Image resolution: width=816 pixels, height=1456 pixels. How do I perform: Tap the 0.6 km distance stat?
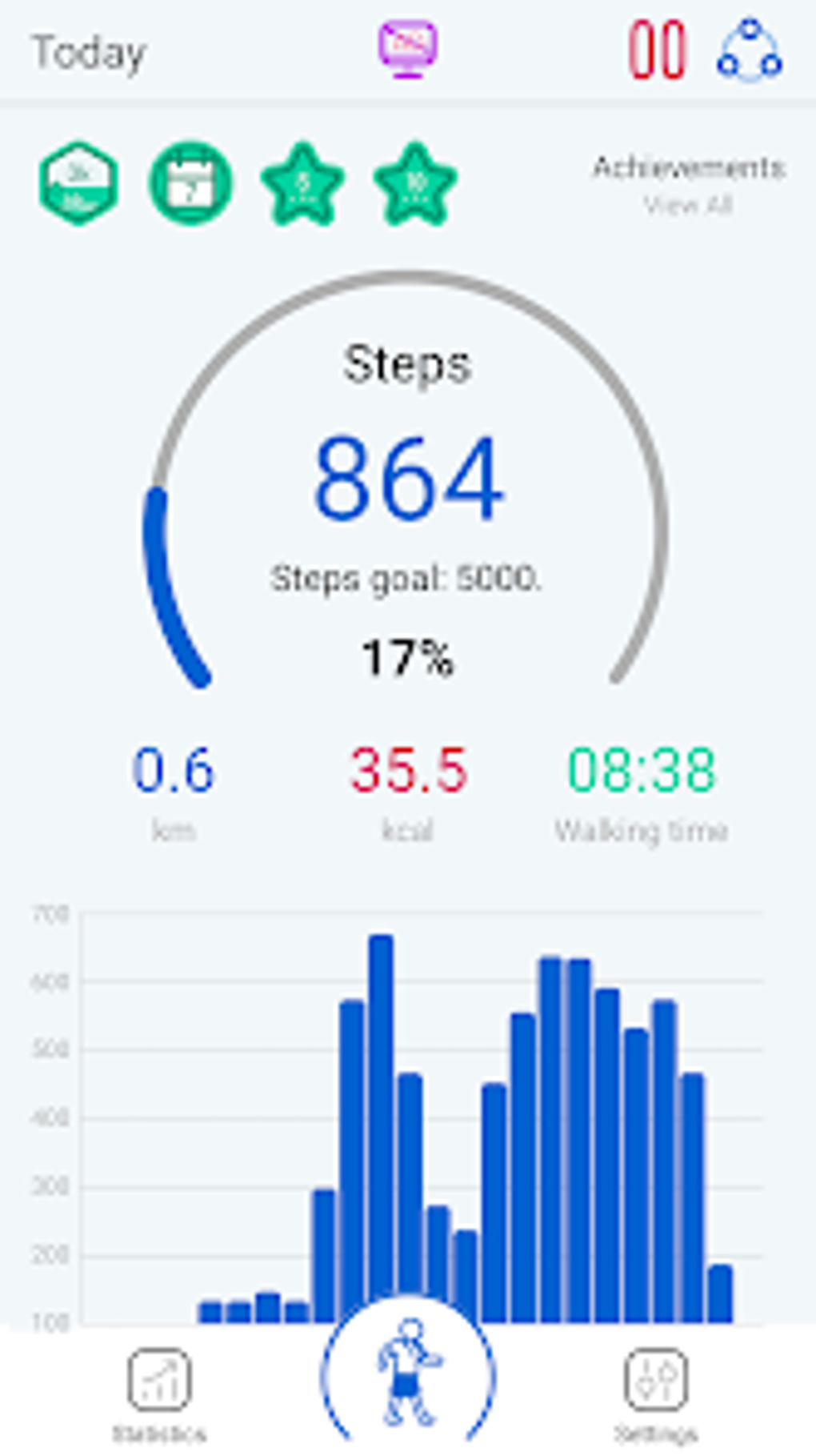point(173,768)
